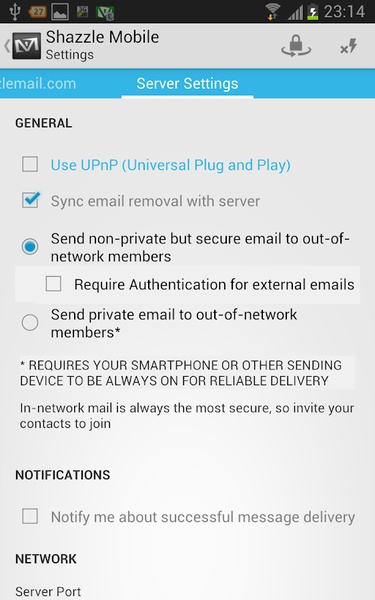The height and width of the screenshot is (600, 375).
Task: Switch to the email account tab
Action: [x=38, y=83]
